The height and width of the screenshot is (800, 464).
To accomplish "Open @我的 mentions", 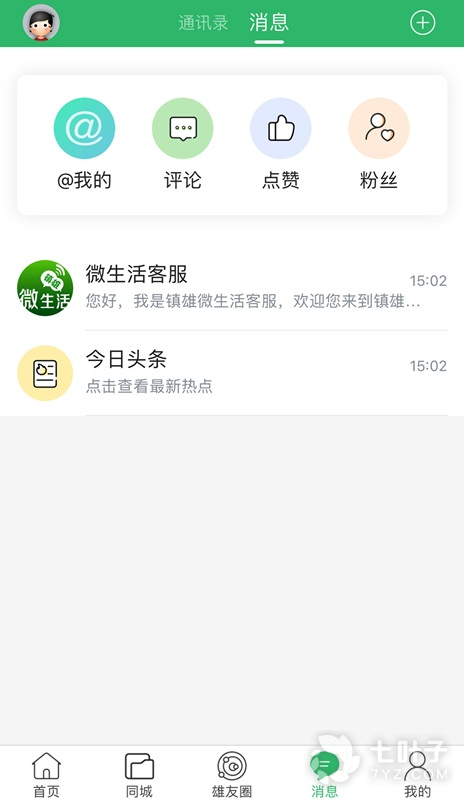I will coord(84,144).
